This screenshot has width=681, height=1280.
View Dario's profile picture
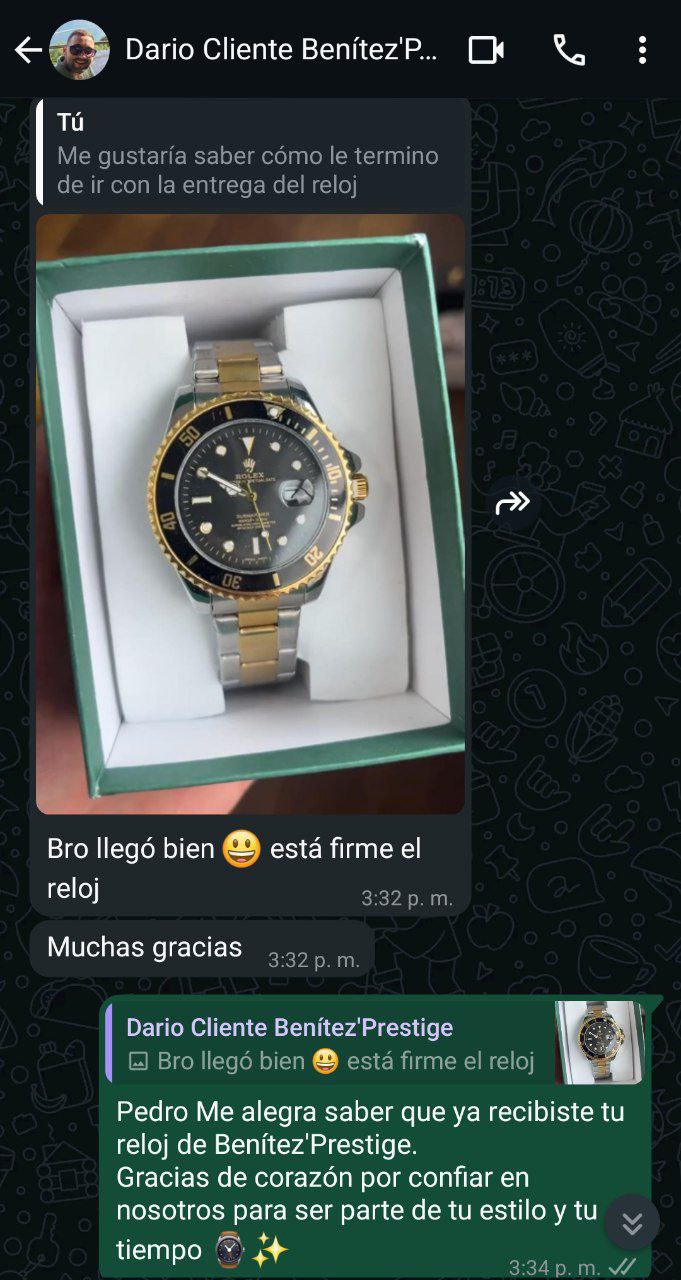tap(79, 50)
